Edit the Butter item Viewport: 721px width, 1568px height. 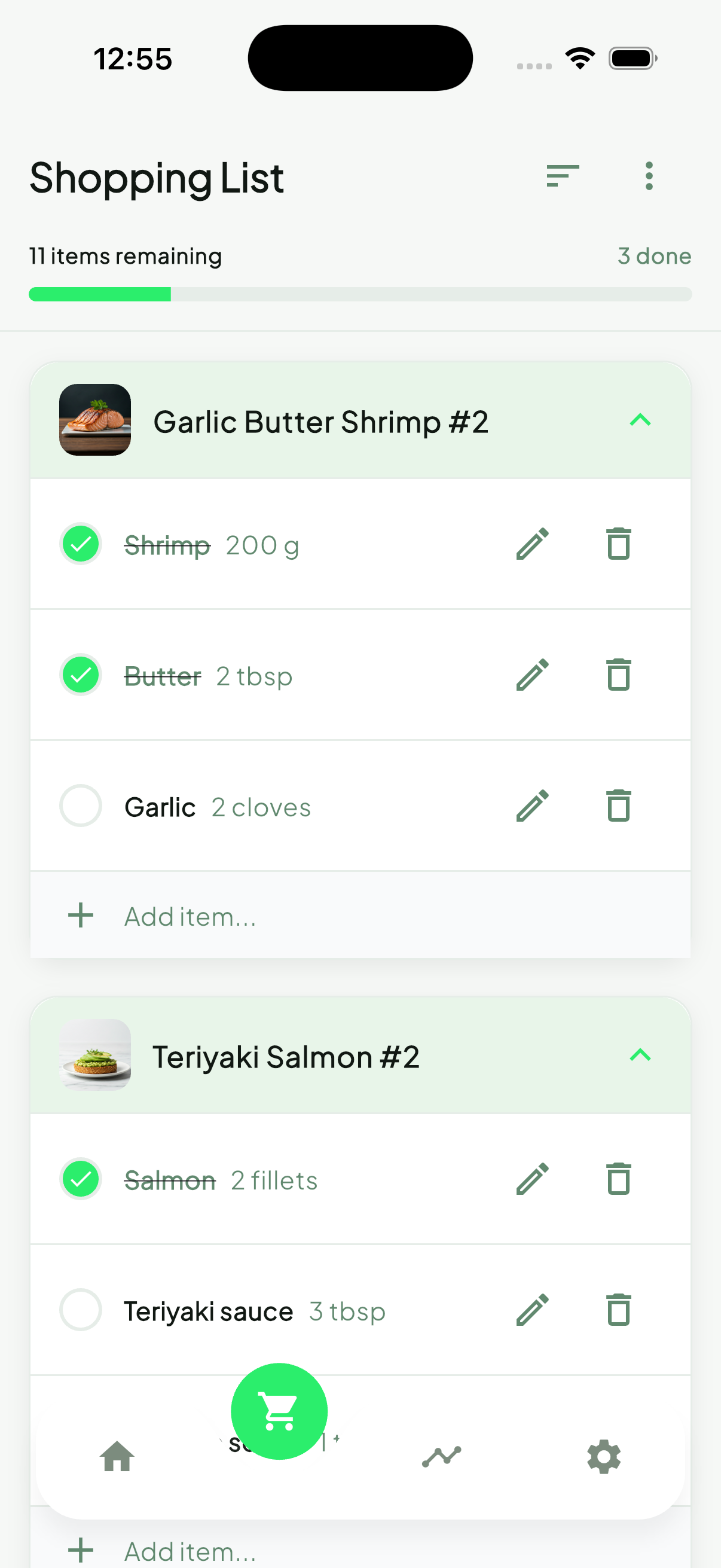pos(533,675)
